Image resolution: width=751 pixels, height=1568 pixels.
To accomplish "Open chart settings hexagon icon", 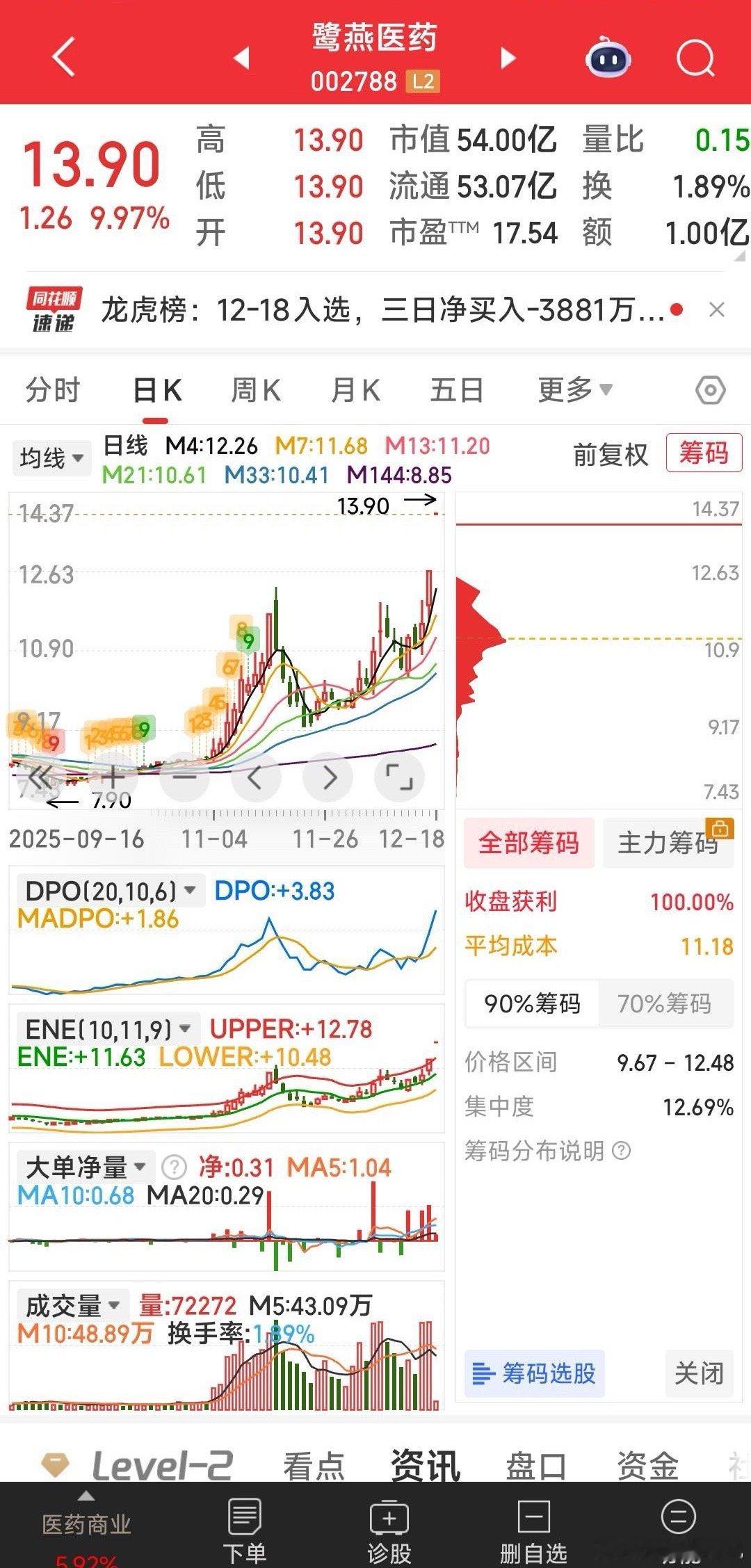I will 710,390.
